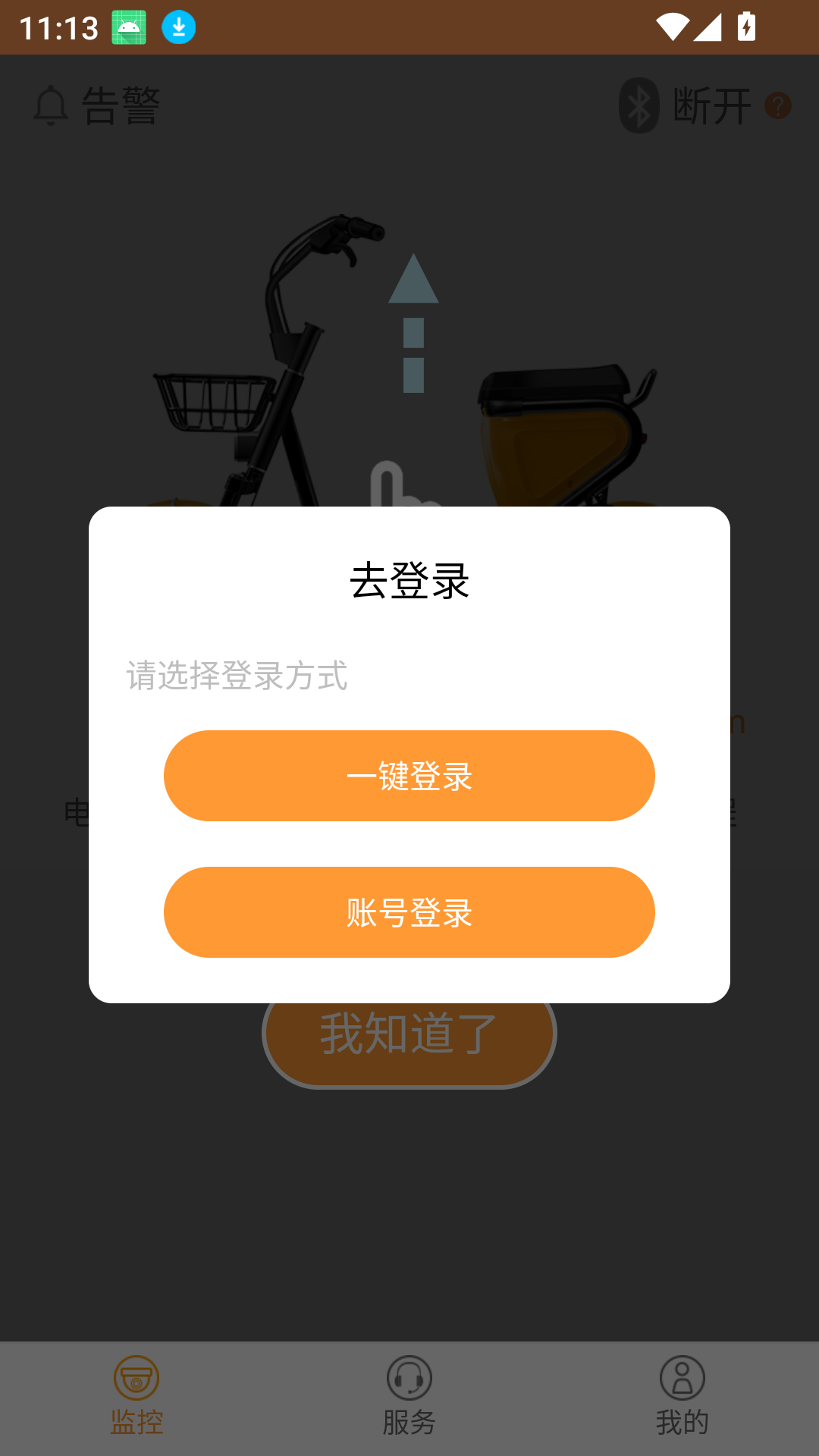Click the battery charging indicator
819x1456 pixels.
[x=746, y=25]
